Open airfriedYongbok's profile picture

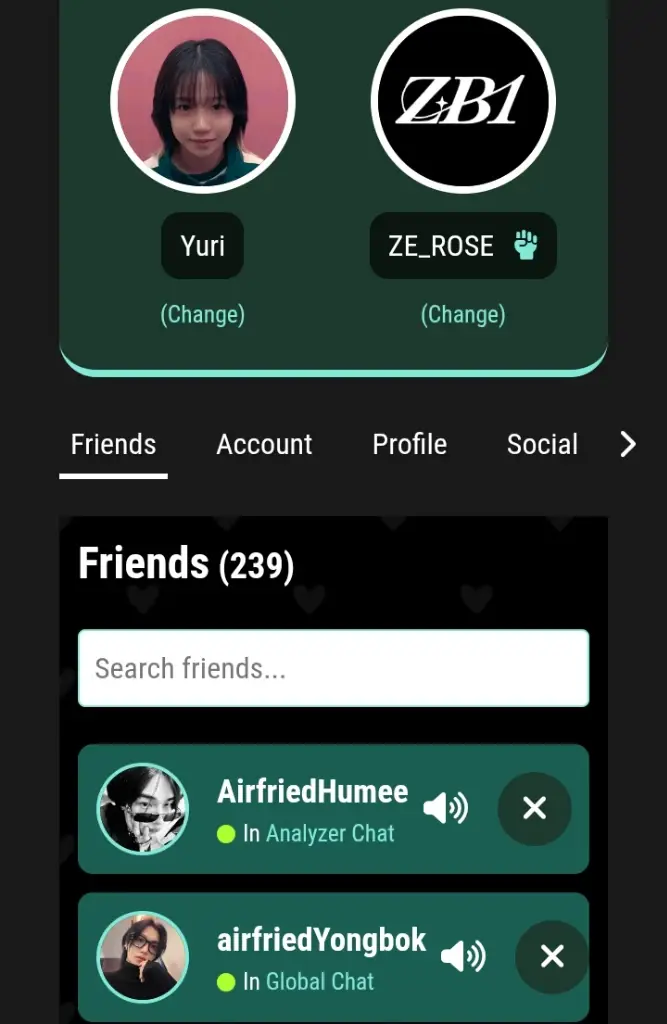pos(142,957)
